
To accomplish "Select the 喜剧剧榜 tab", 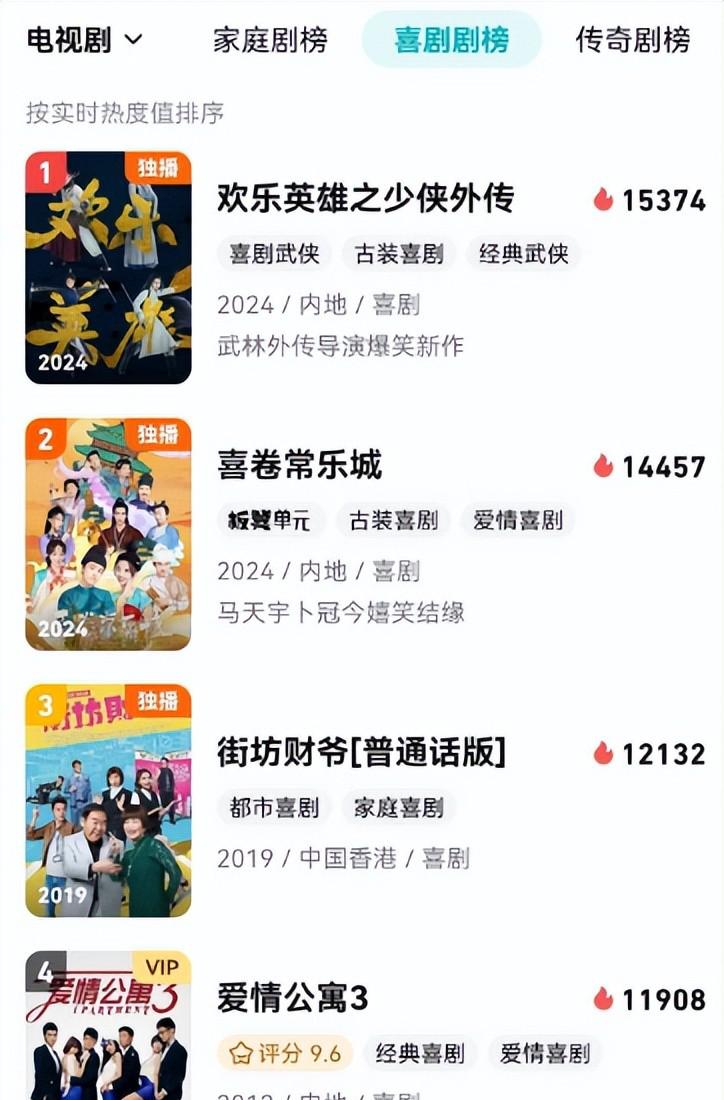I will pos(451,41).
